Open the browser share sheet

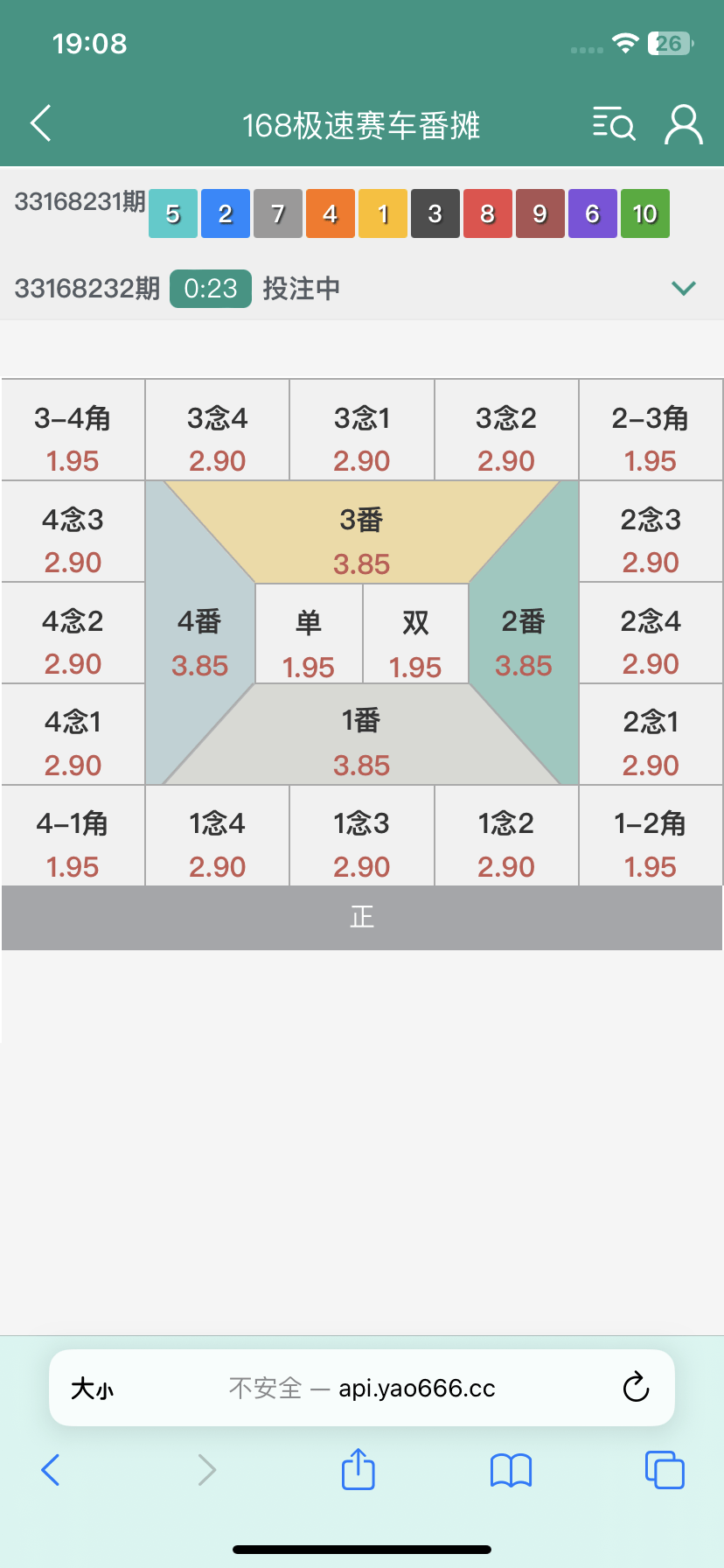[358, 1469]
